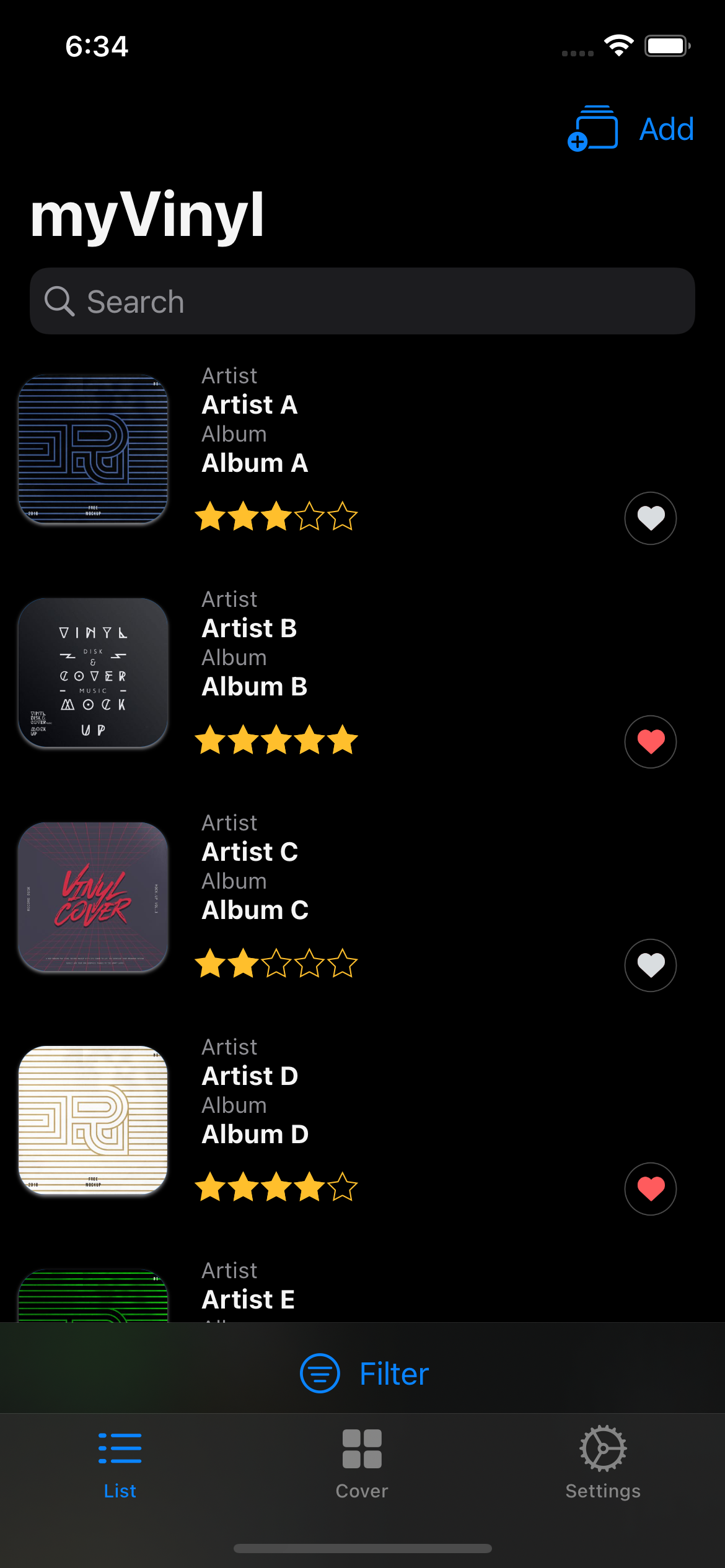Select the List tab
This screenshot has width=725, height=1568.
pyautogui.click(x=120, y=1464)
